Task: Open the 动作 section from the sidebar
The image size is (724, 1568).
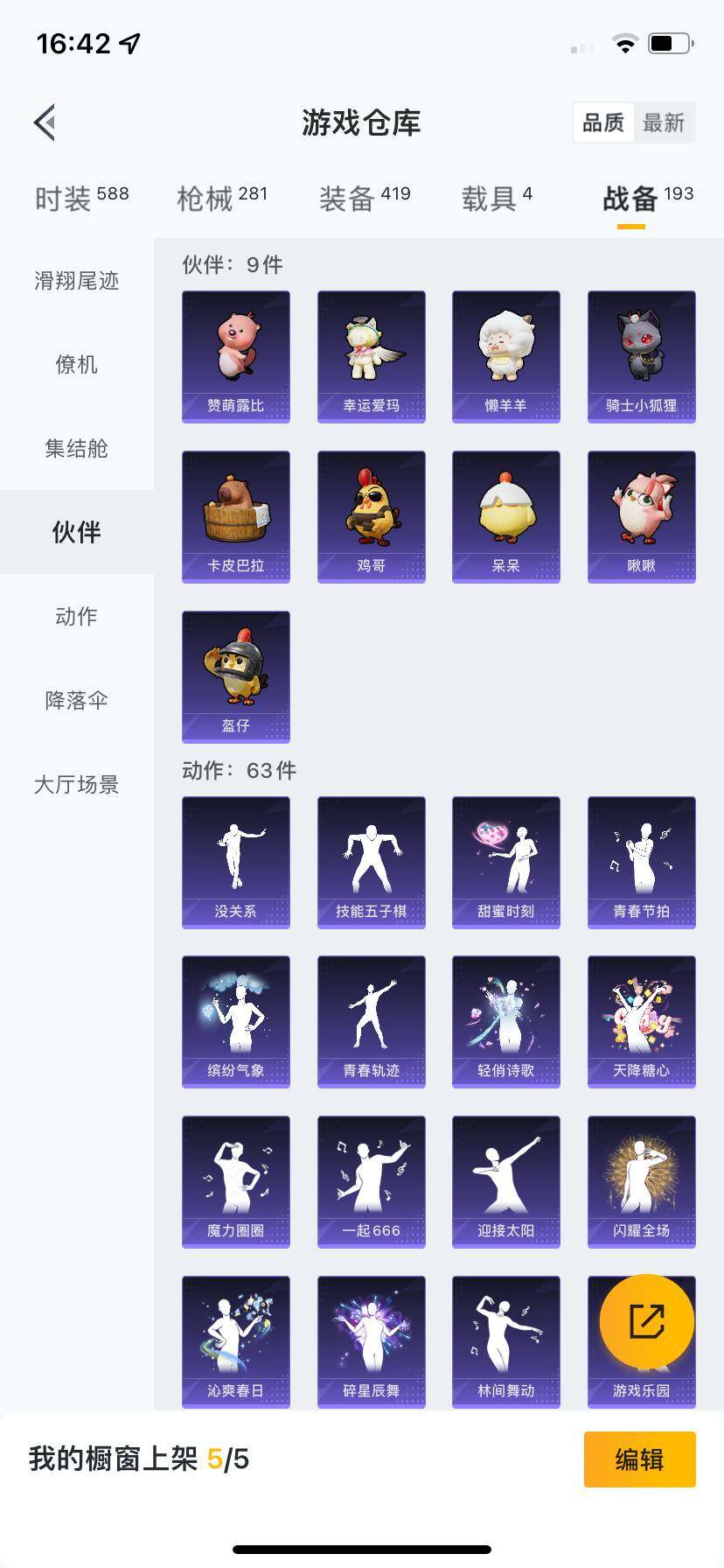Action: (75, 616)
